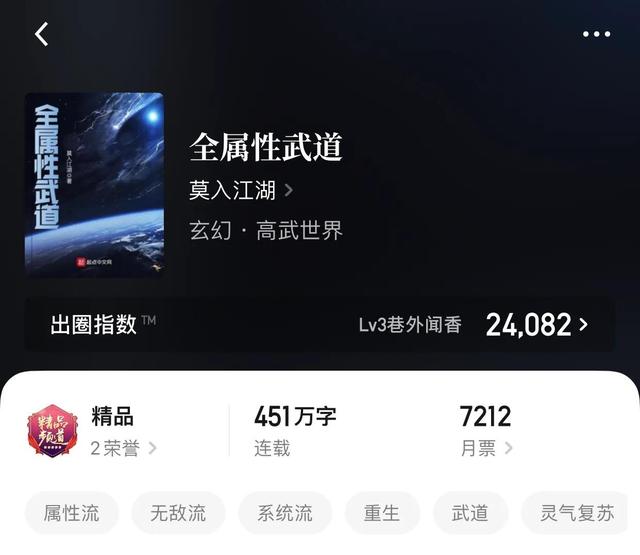Open author 莫入江湖's page
Screen dimensions: 640x555
(241, 190)
